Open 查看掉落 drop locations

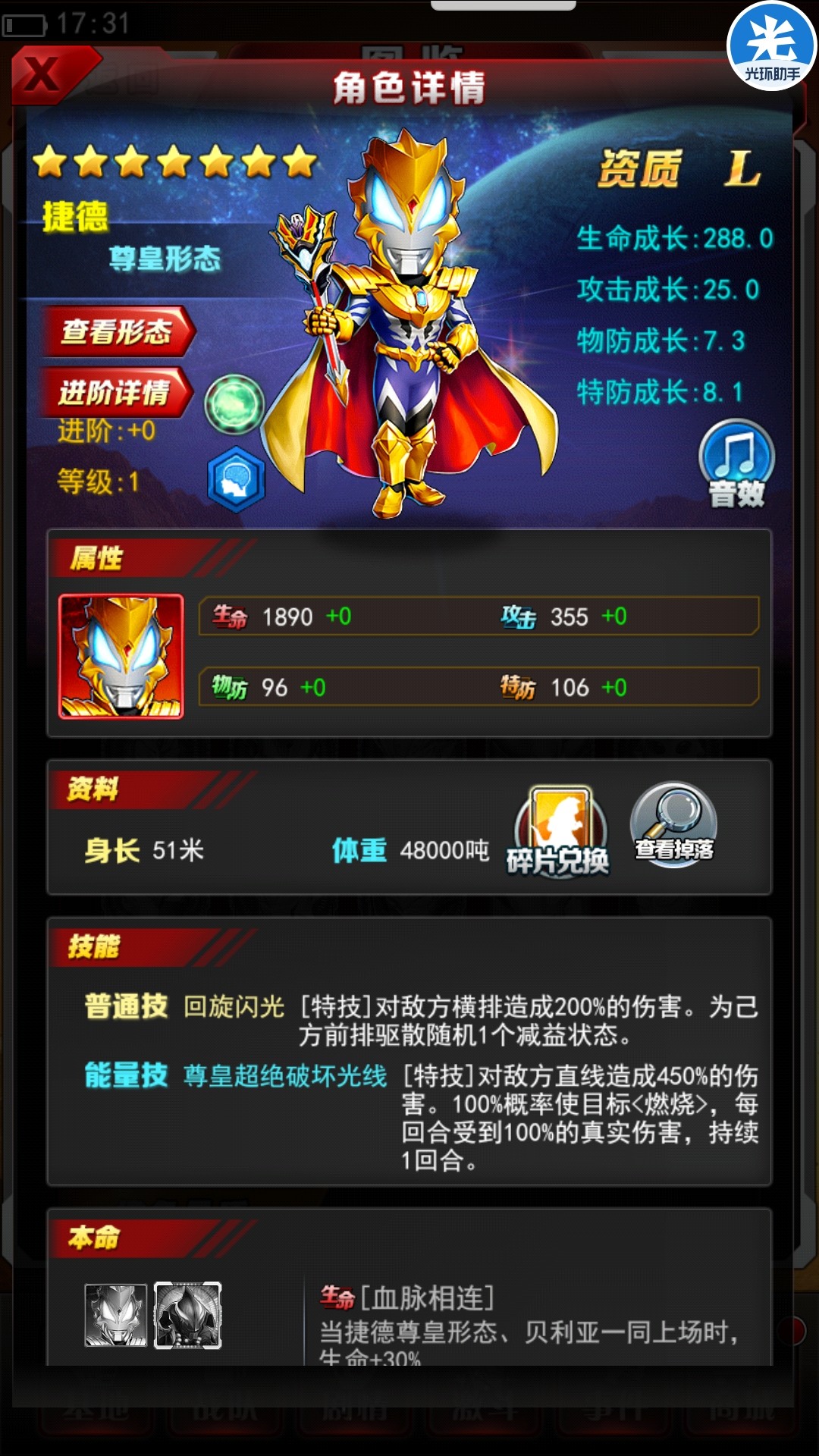click(673, 825)
